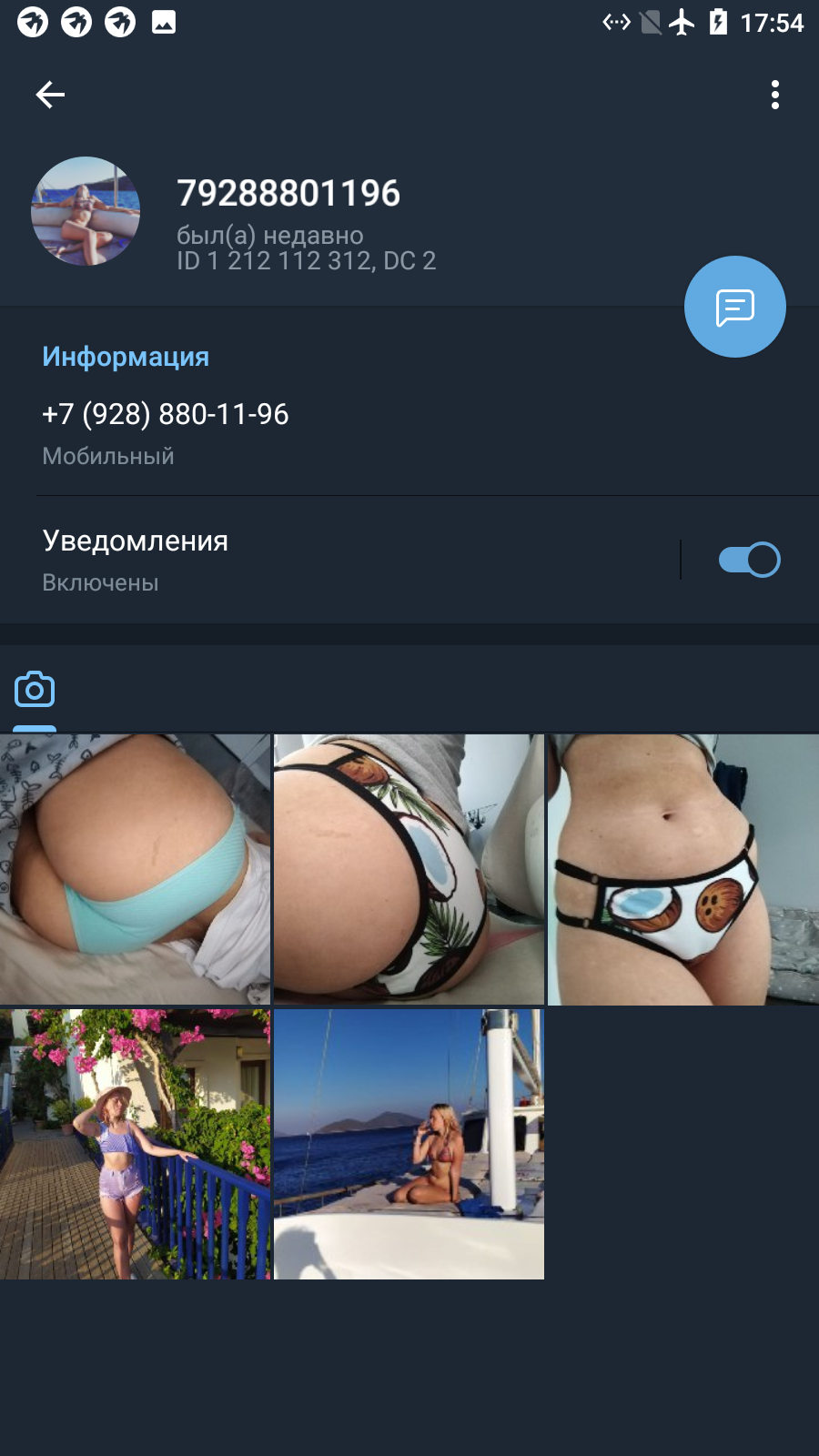The height and width of the screenshot is (1456, 819).
Task: Open the profile avatar photo
Action: 86,211
